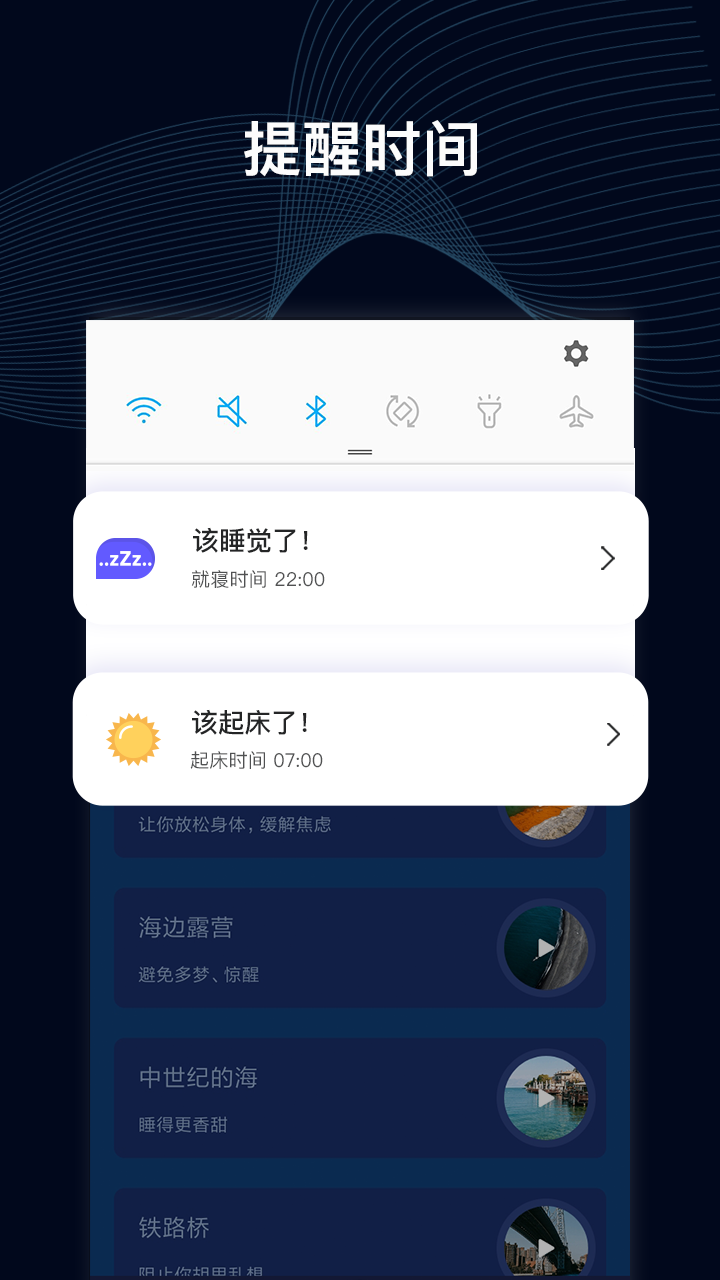Image resolution: width=720 pixels, height=1280 pixels.
Task: Toggle the Wi-Fi icon
Action: tap(144, 409)
